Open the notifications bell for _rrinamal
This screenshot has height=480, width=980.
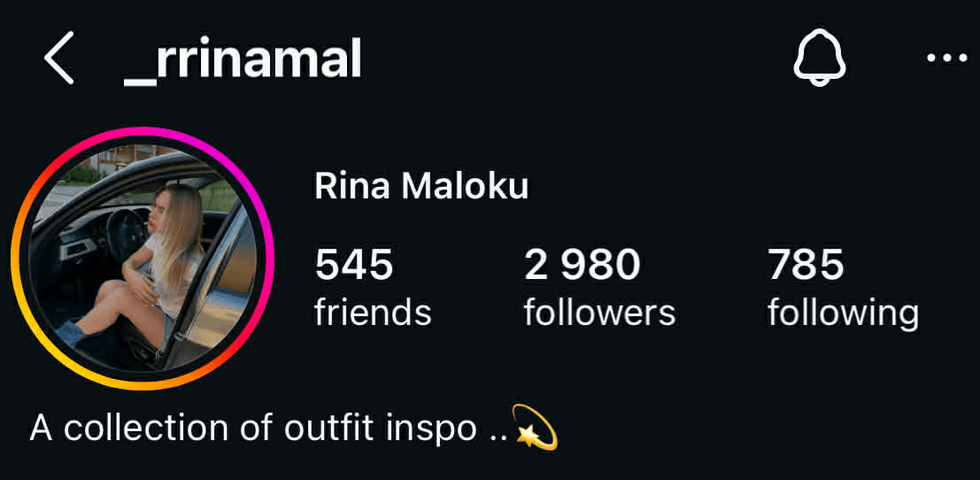pos(819,60)
